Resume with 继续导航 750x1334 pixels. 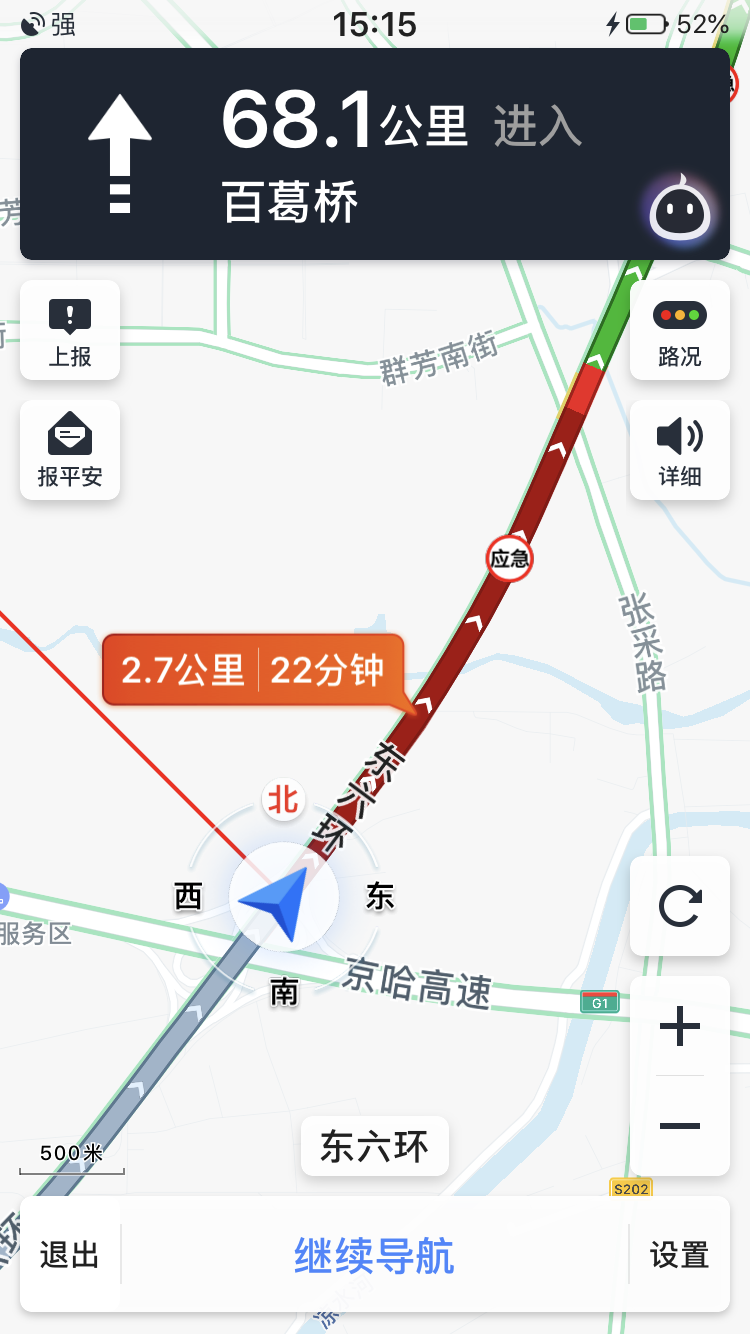(374, 1255)
